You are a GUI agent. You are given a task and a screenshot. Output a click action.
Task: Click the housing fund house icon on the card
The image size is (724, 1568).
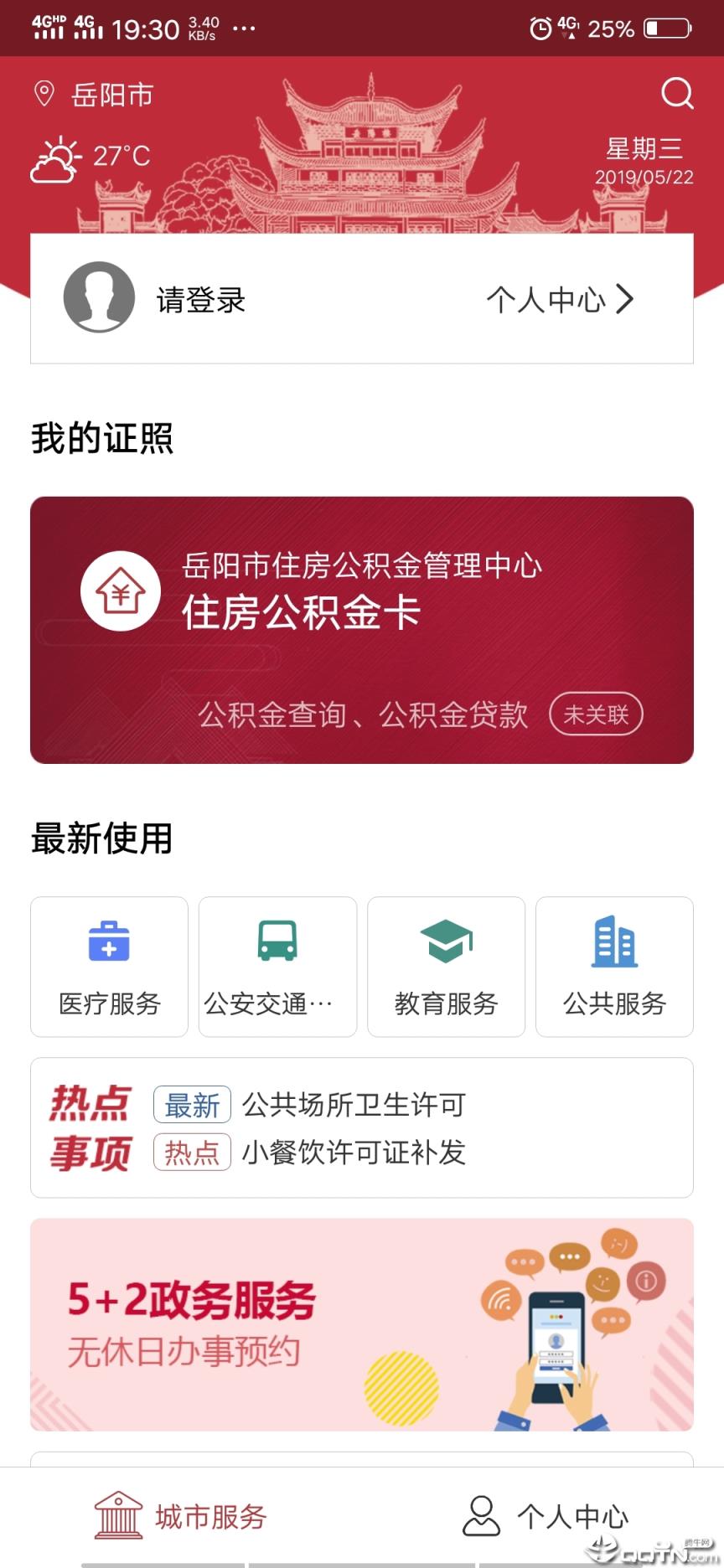point(122,591)
